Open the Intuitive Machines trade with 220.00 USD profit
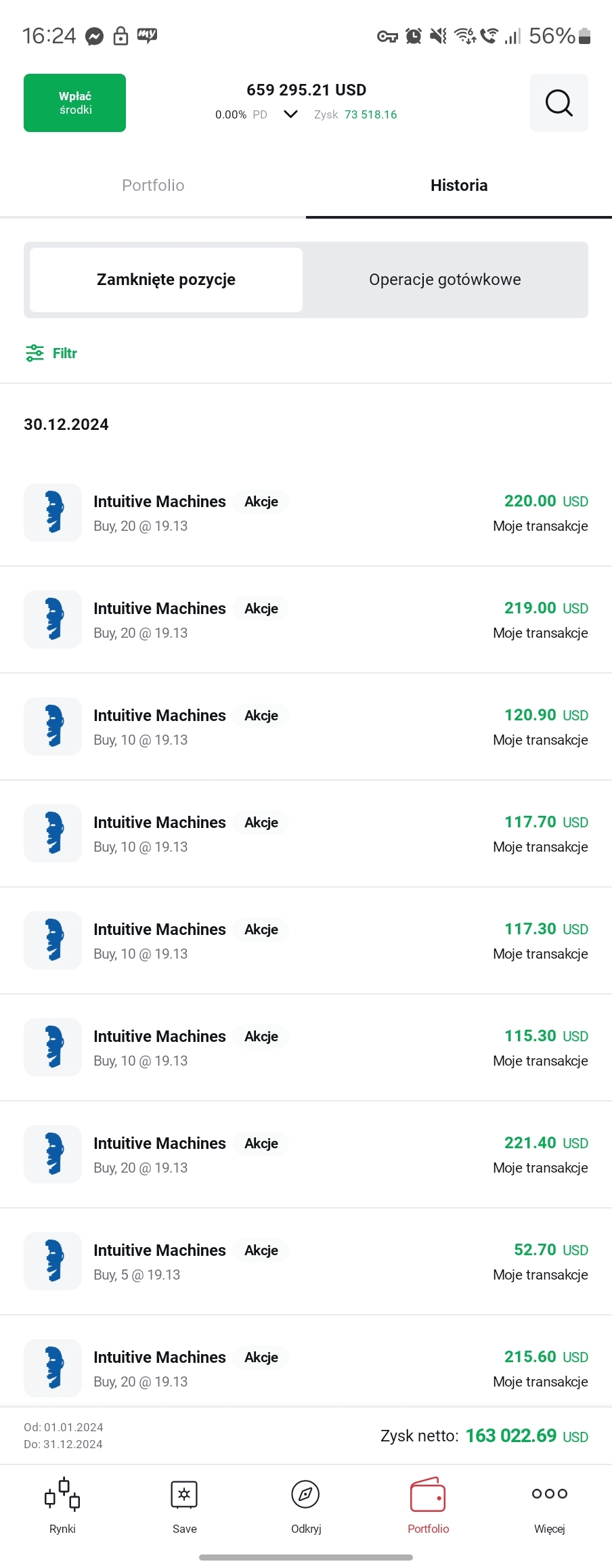The width and height of the screenshot is (612, 1568). pyautogui.click(x=306, y=513)
